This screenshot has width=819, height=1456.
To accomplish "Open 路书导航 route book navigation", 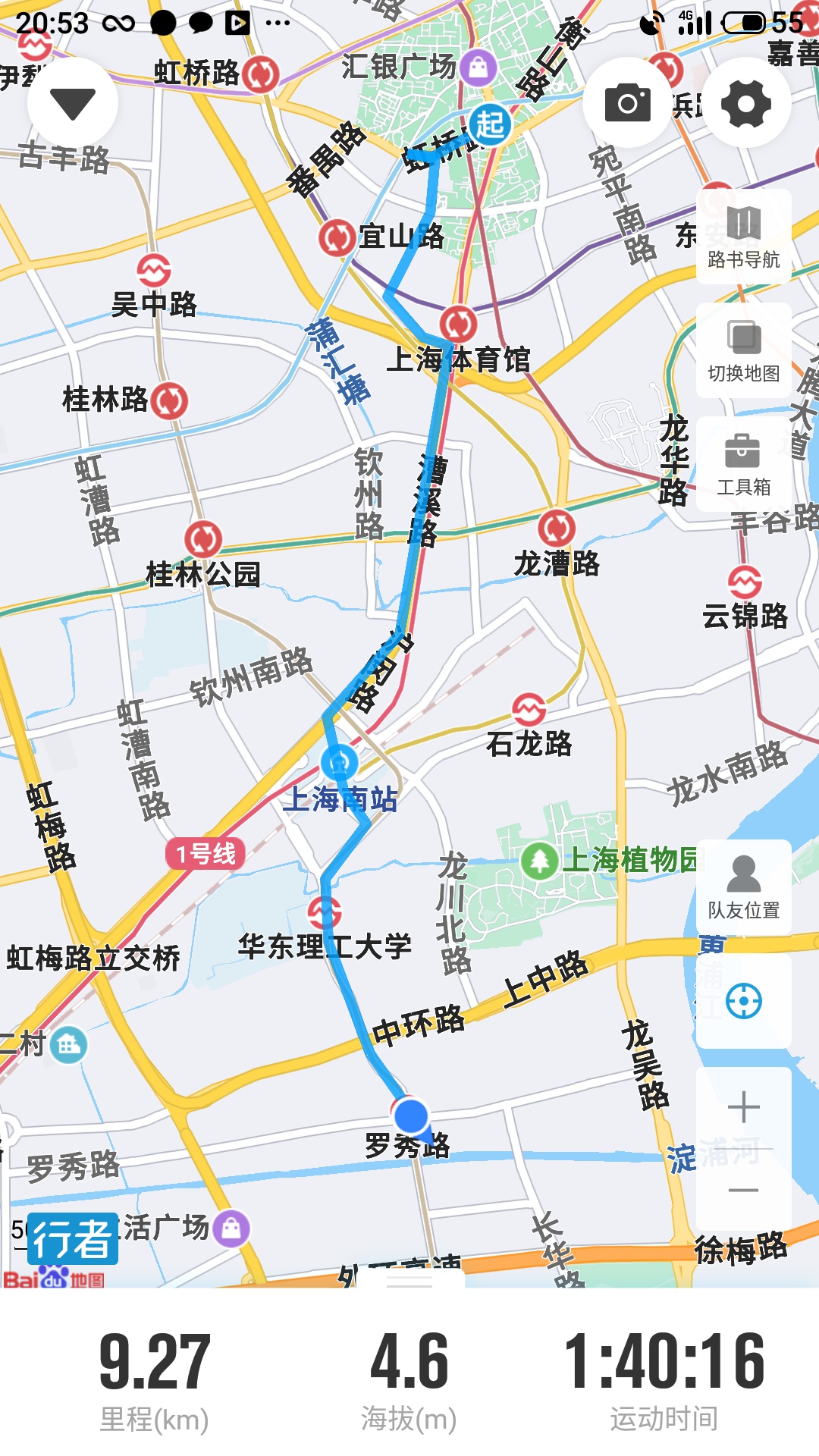I will [744, 237].
